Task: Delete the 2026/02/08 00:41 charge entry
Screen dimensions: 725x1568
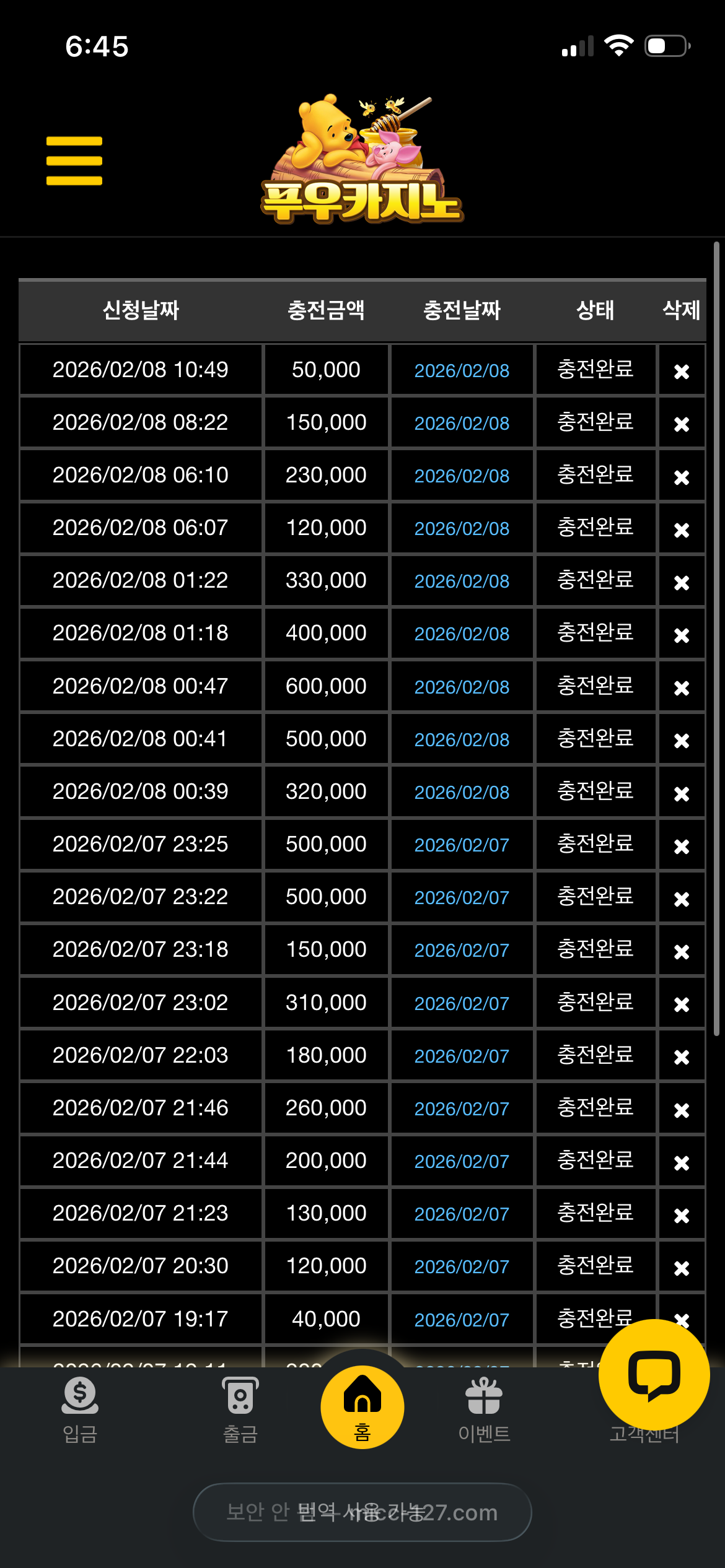Action: [682, 741]
